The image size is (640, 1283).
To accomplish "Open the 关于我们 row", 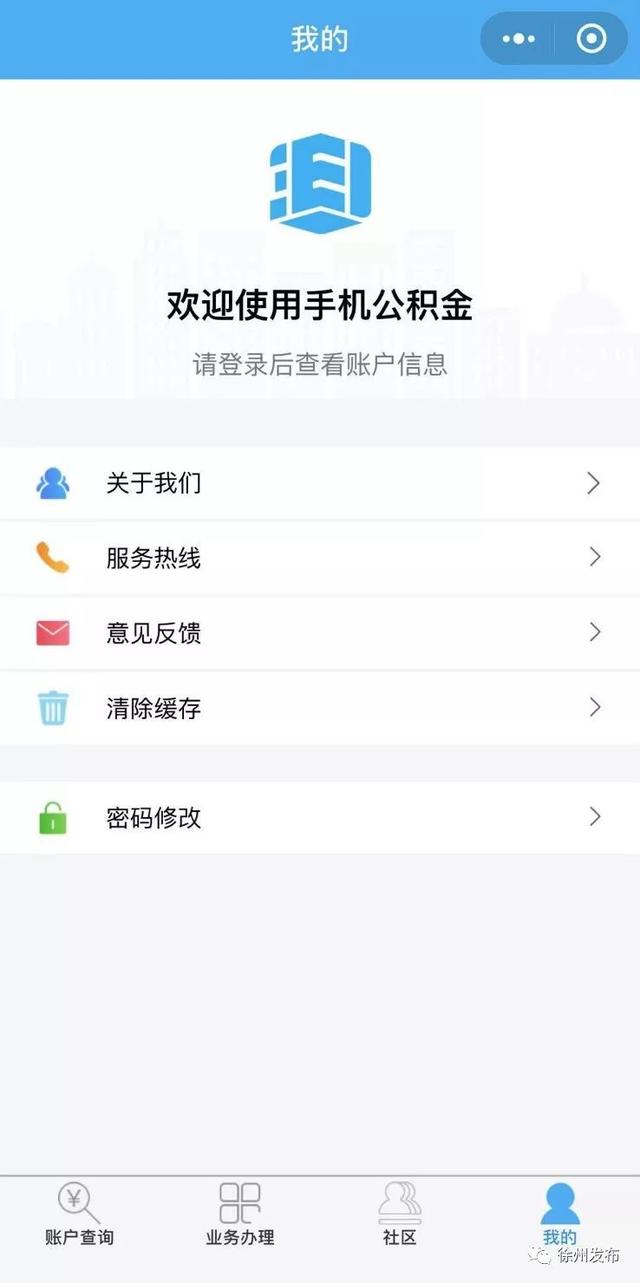I will 320,484.
